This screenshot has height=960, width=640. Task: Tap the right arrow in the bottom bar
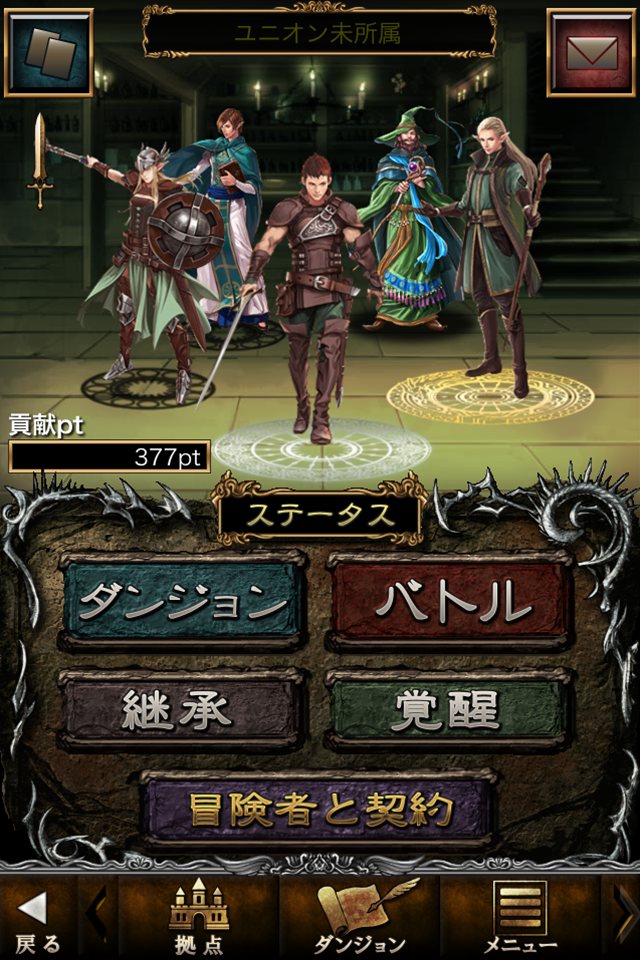point(623,915)
